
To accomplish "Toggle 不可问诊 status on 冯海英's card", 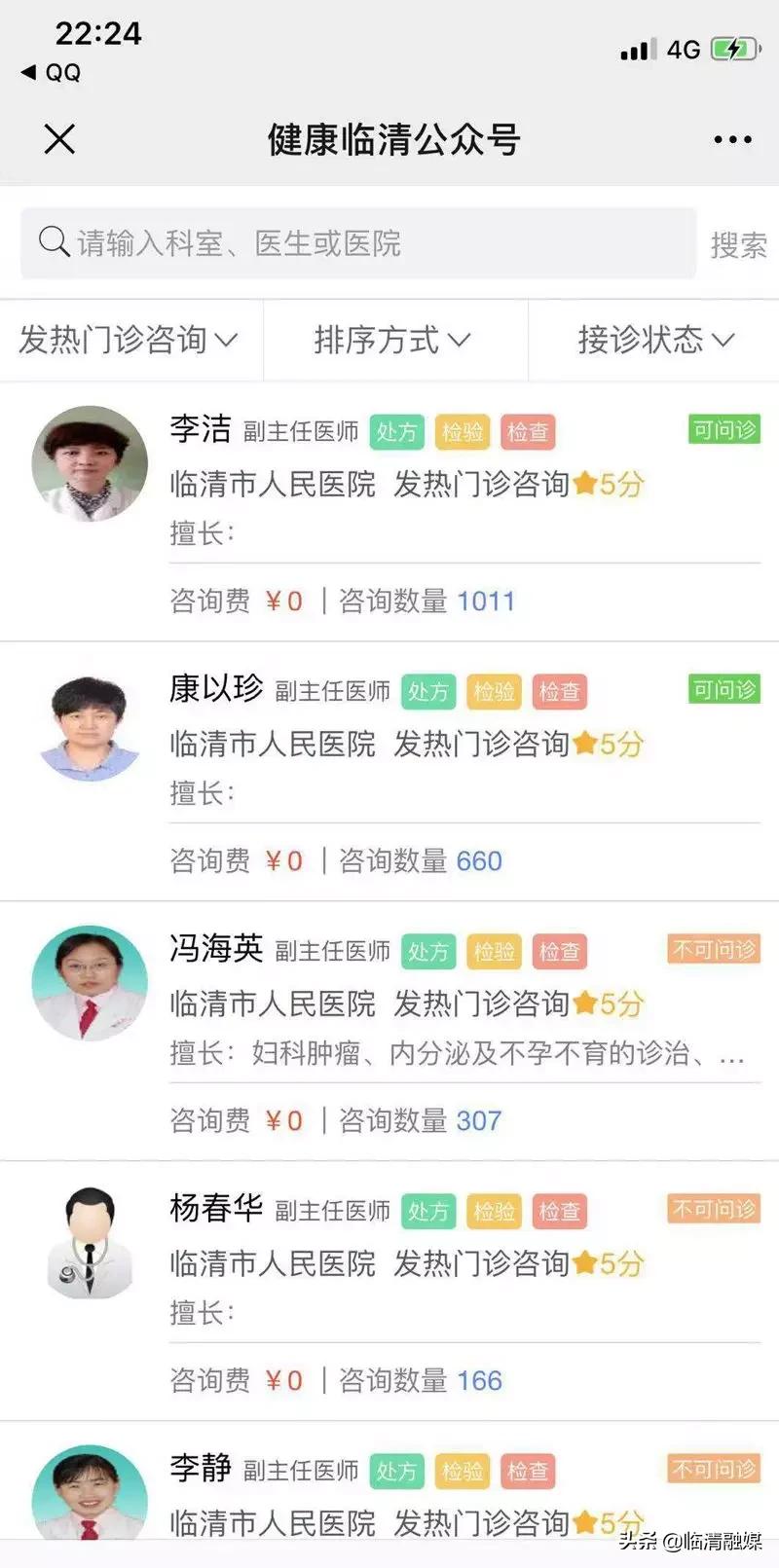I will pyautogui.click(x=712, y=949).
